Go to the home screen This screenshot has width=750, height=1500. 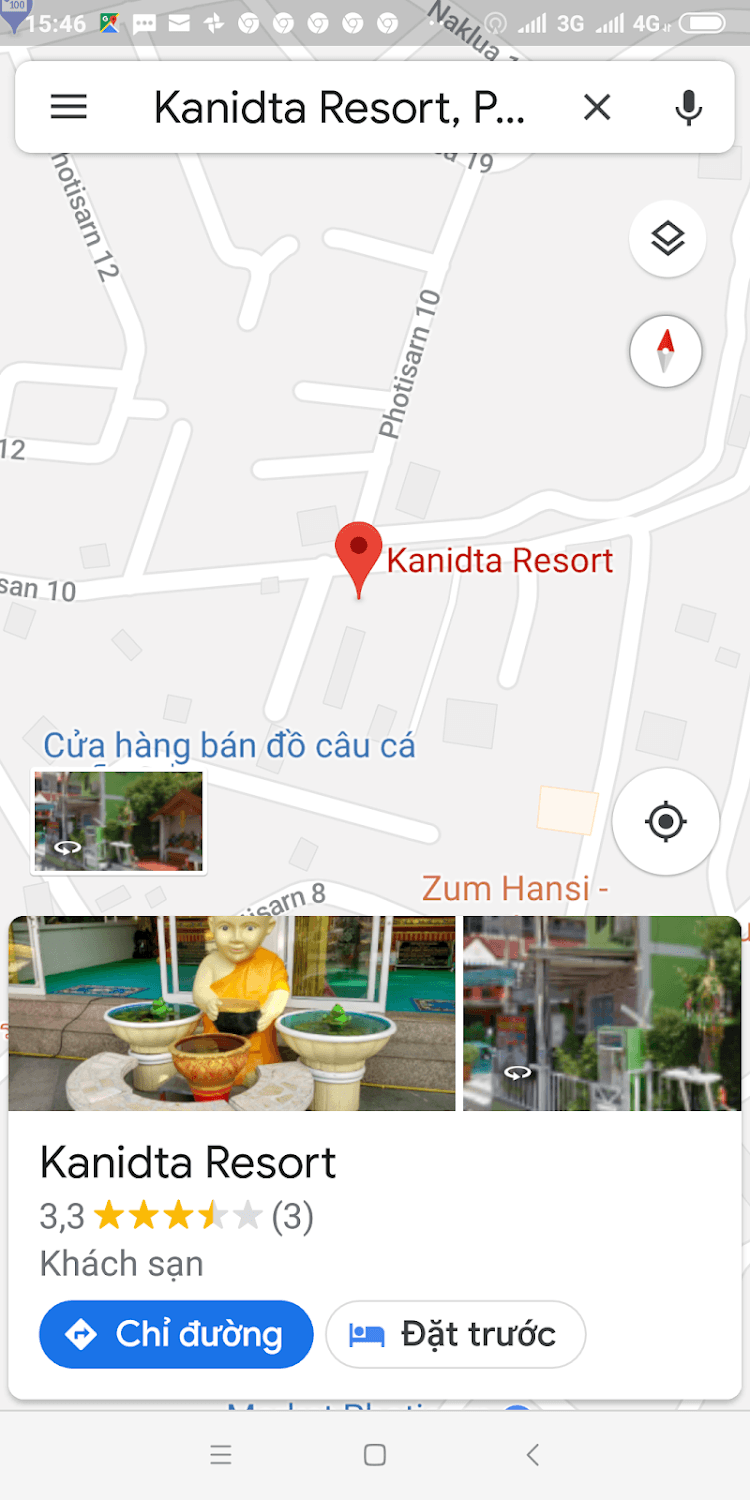(375, 1455)
